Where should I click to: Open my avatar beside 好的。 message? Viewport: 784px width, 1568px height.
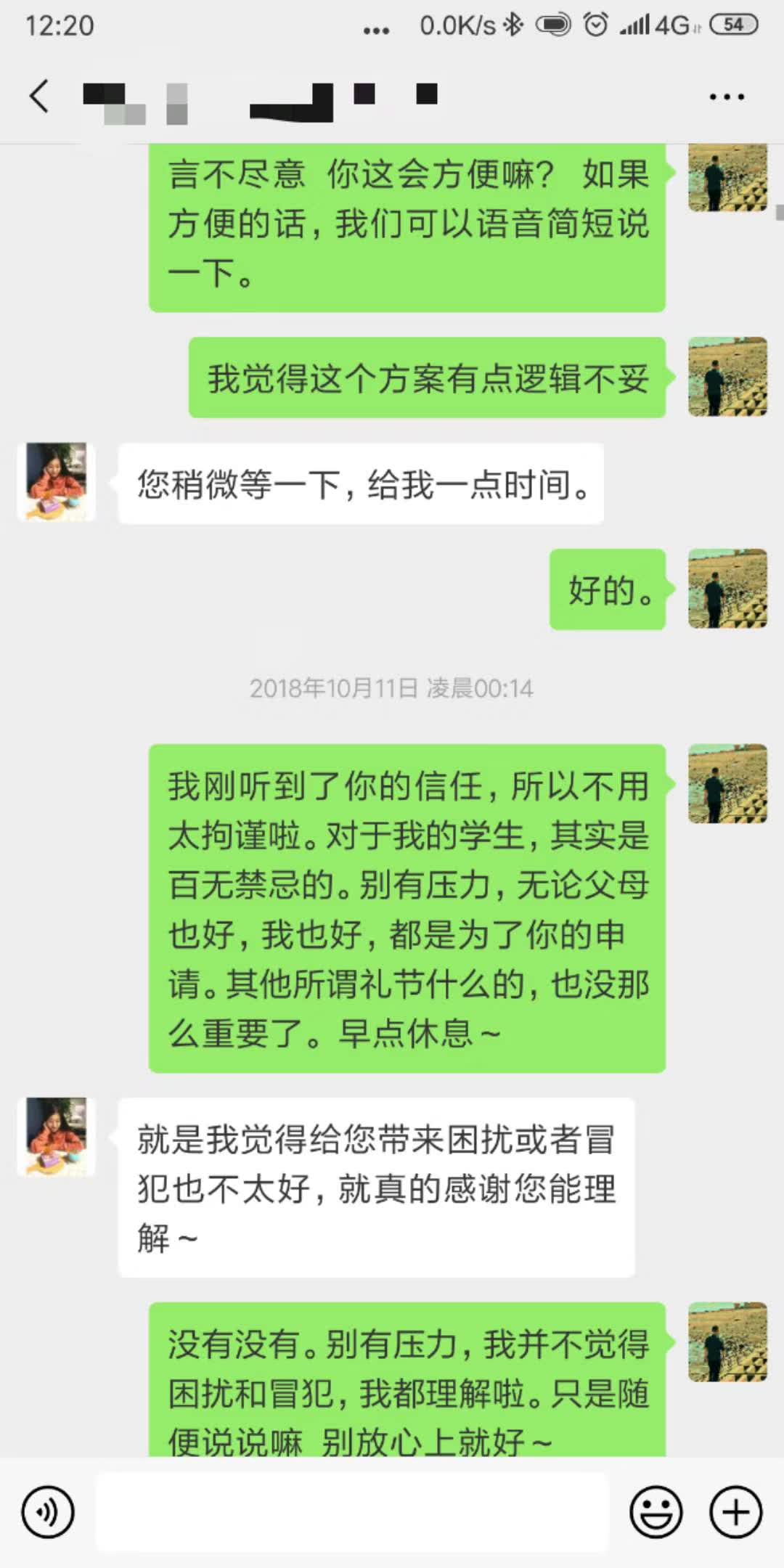point(727,589)
